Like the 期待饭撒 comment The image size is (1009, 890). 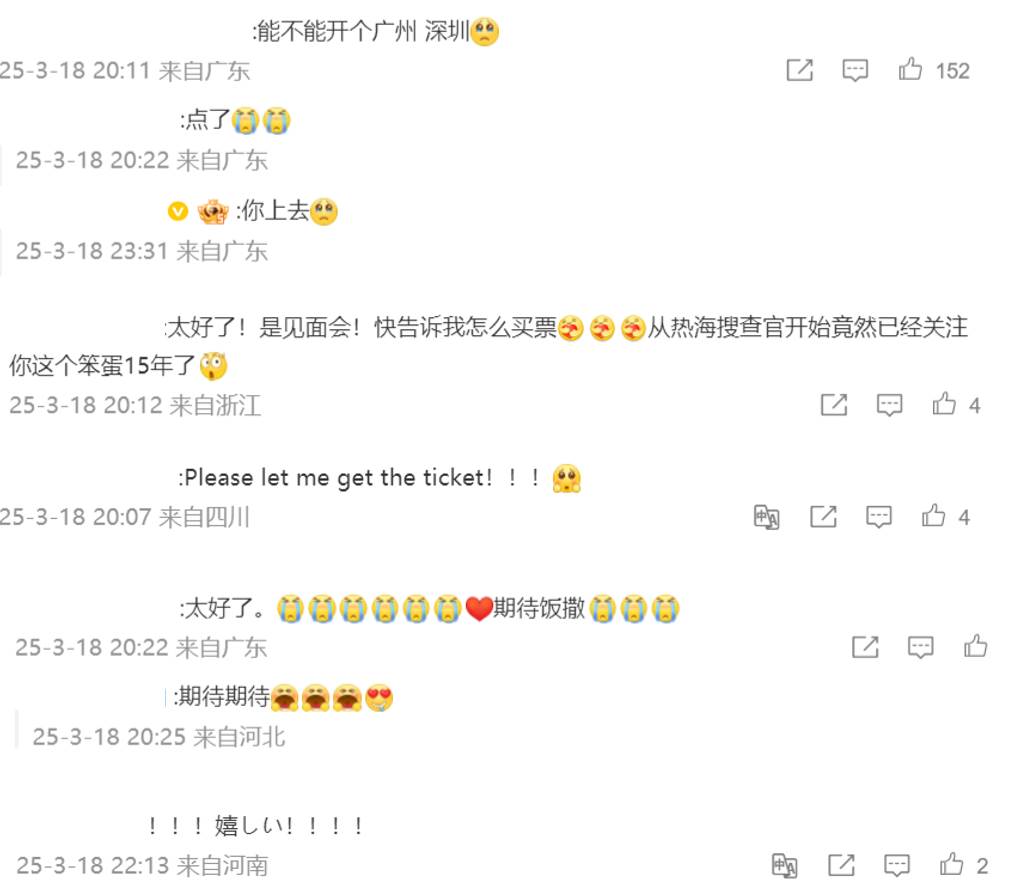[976, 646]
